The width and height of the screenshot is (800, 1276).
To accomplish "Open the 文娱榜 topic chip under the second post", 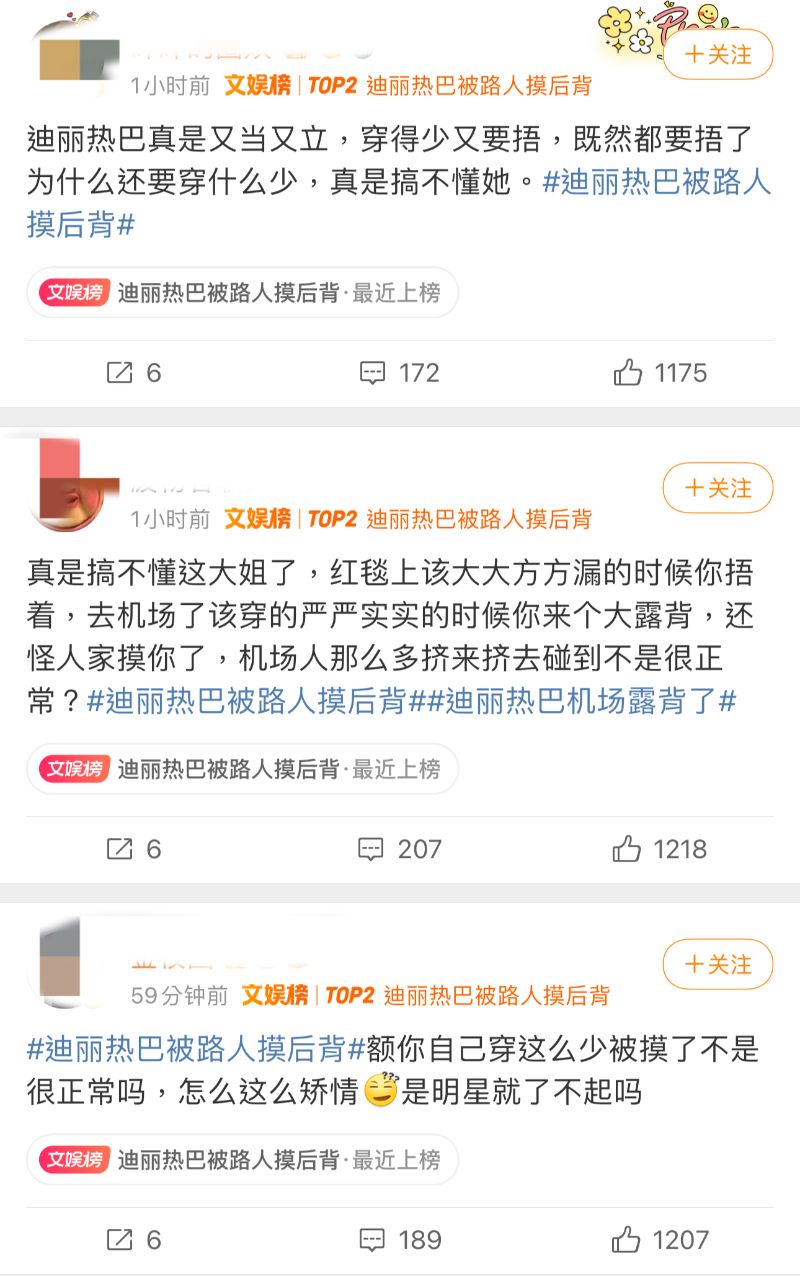I will (x=242, y=769).
